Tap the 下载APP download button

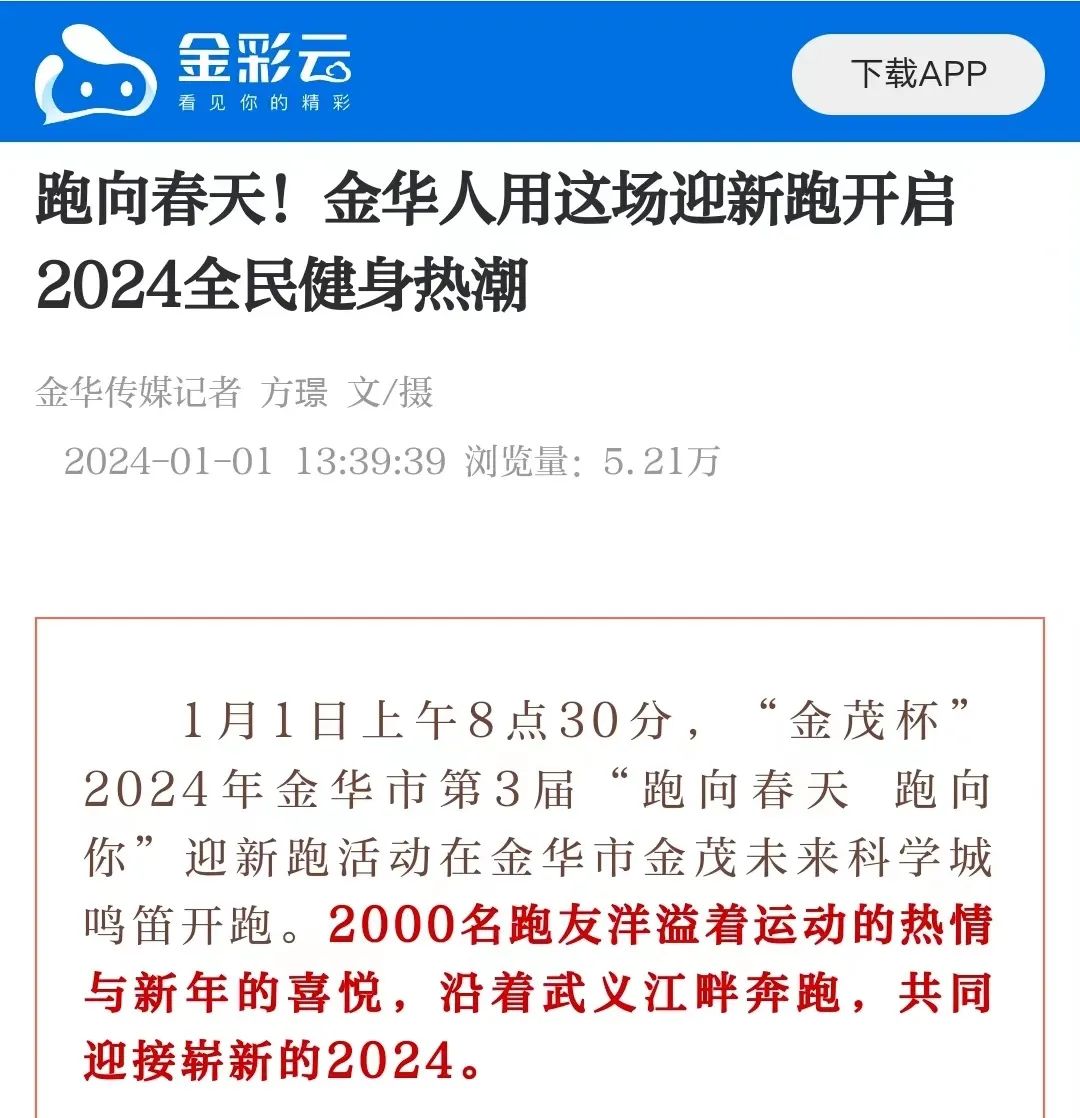coord(918,74)
